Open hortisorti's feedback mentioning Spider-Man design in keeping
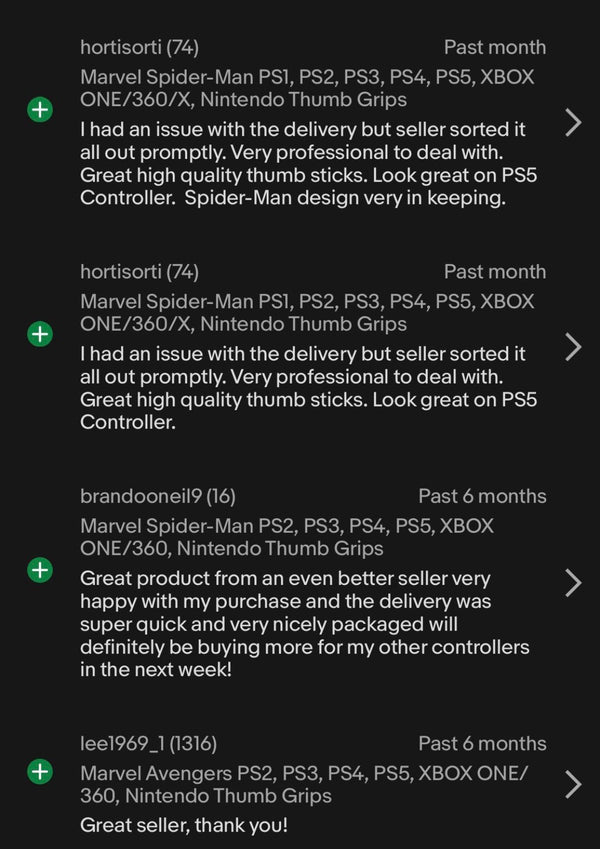 pos(572,122)
